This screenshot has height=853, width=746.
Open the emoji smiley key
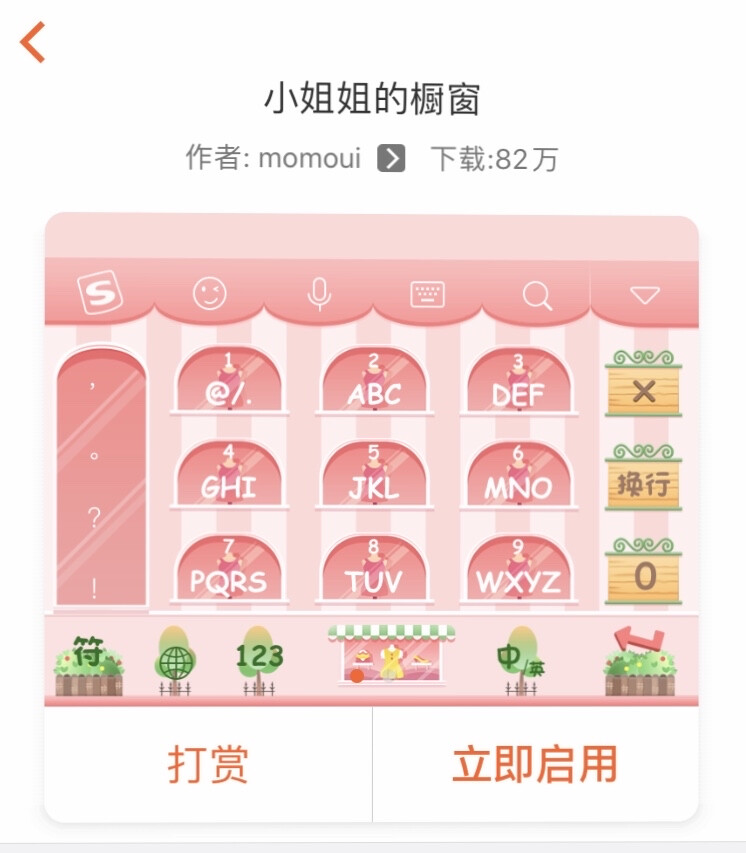pyautogui.click(x=208, y=293)
